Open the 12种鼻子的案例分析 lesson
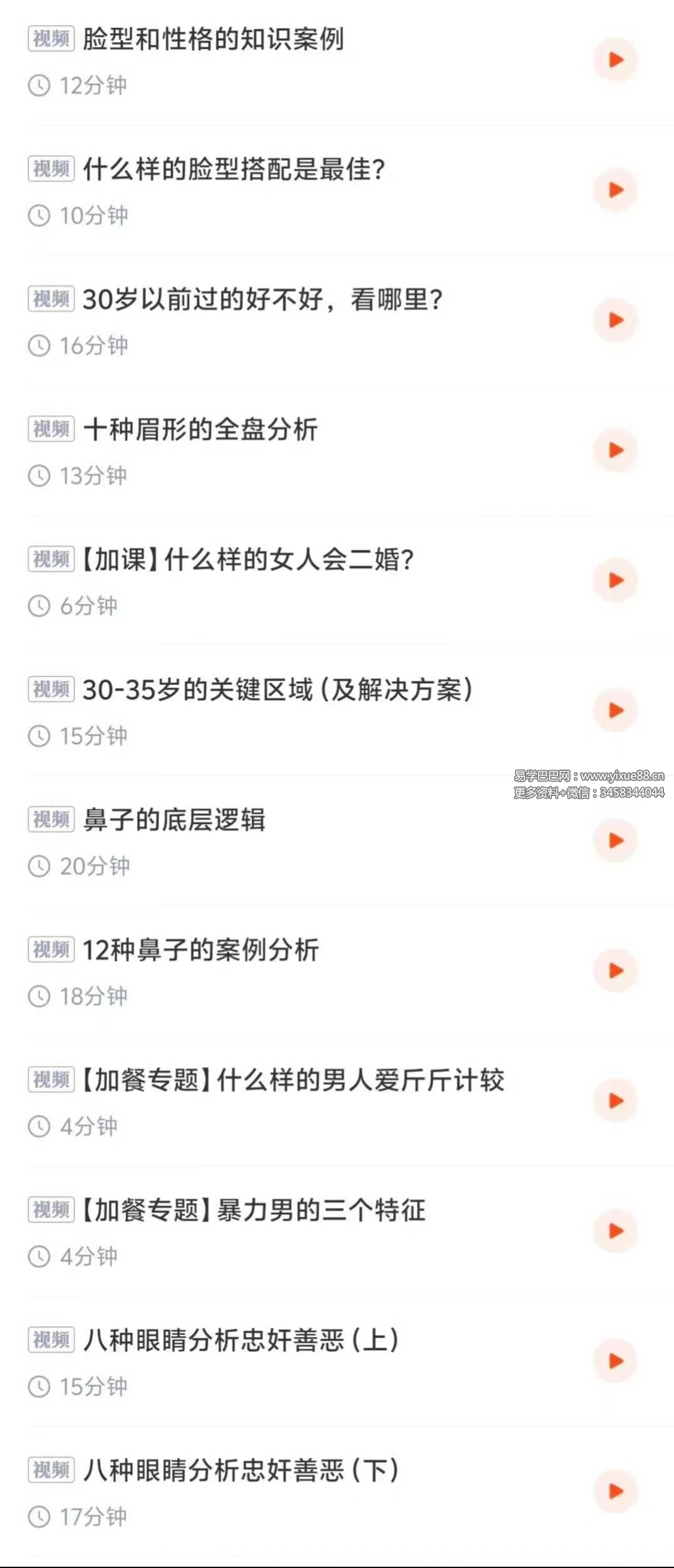 [201, 950]
